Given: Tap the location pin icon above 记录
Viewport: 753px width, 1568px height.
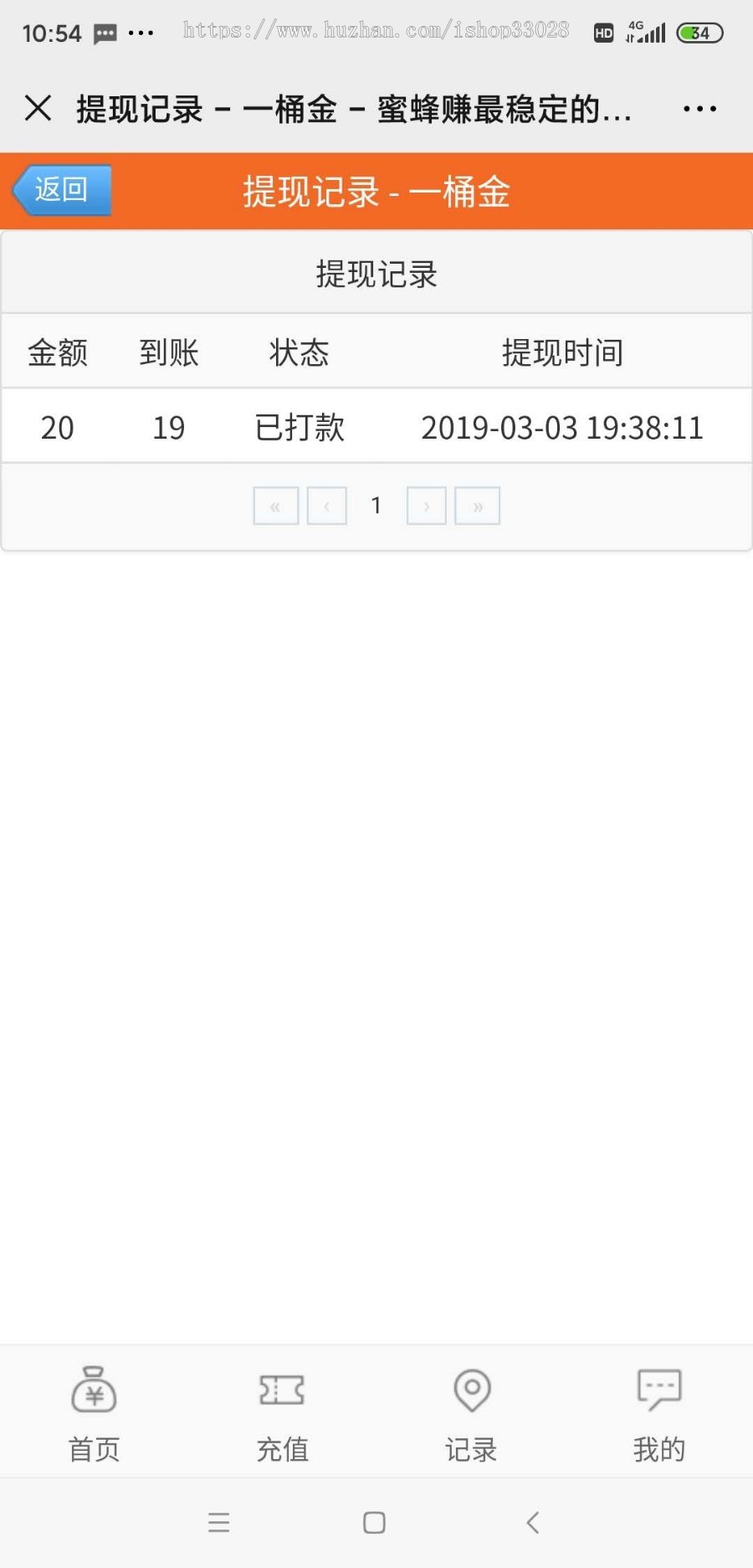Looking at the screenshot, I should click(471, 1388).
